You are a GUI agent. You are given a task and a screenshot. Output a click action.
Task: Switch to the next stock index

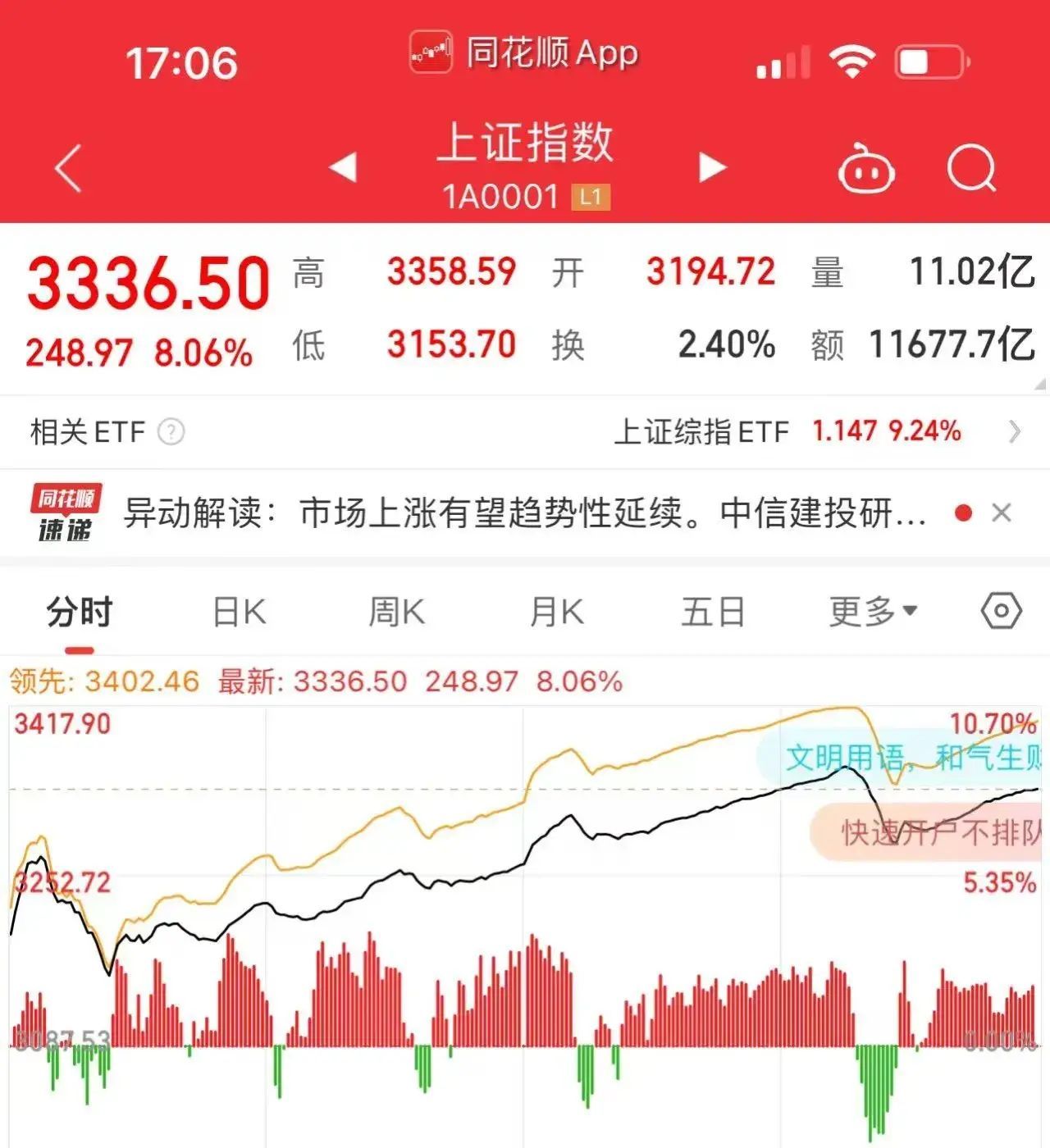[x=712, y=167]
